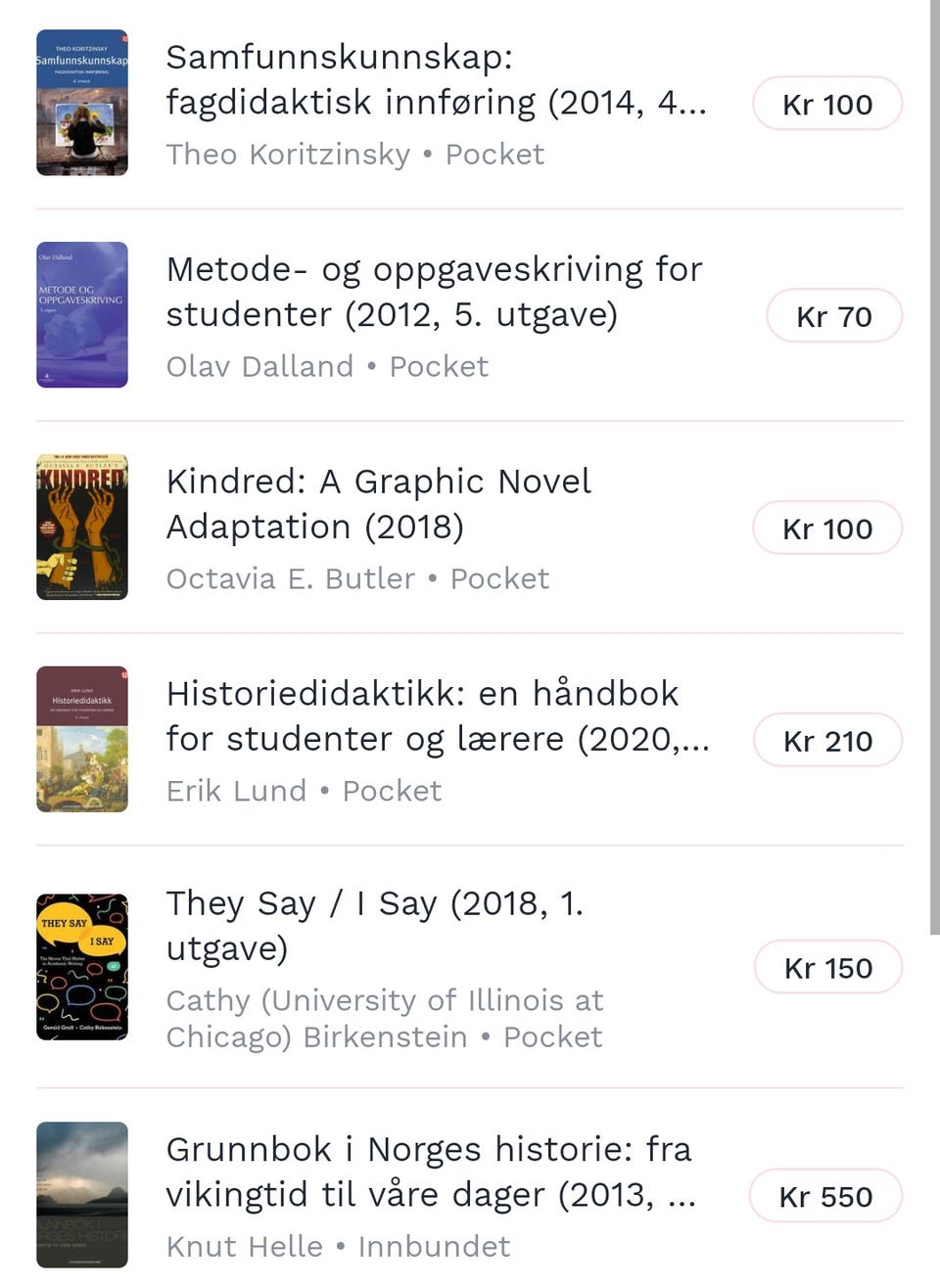Open the Historiedidaktikk listing title
The width and height of the screenshot is (940, 1288).
(423, 715)
